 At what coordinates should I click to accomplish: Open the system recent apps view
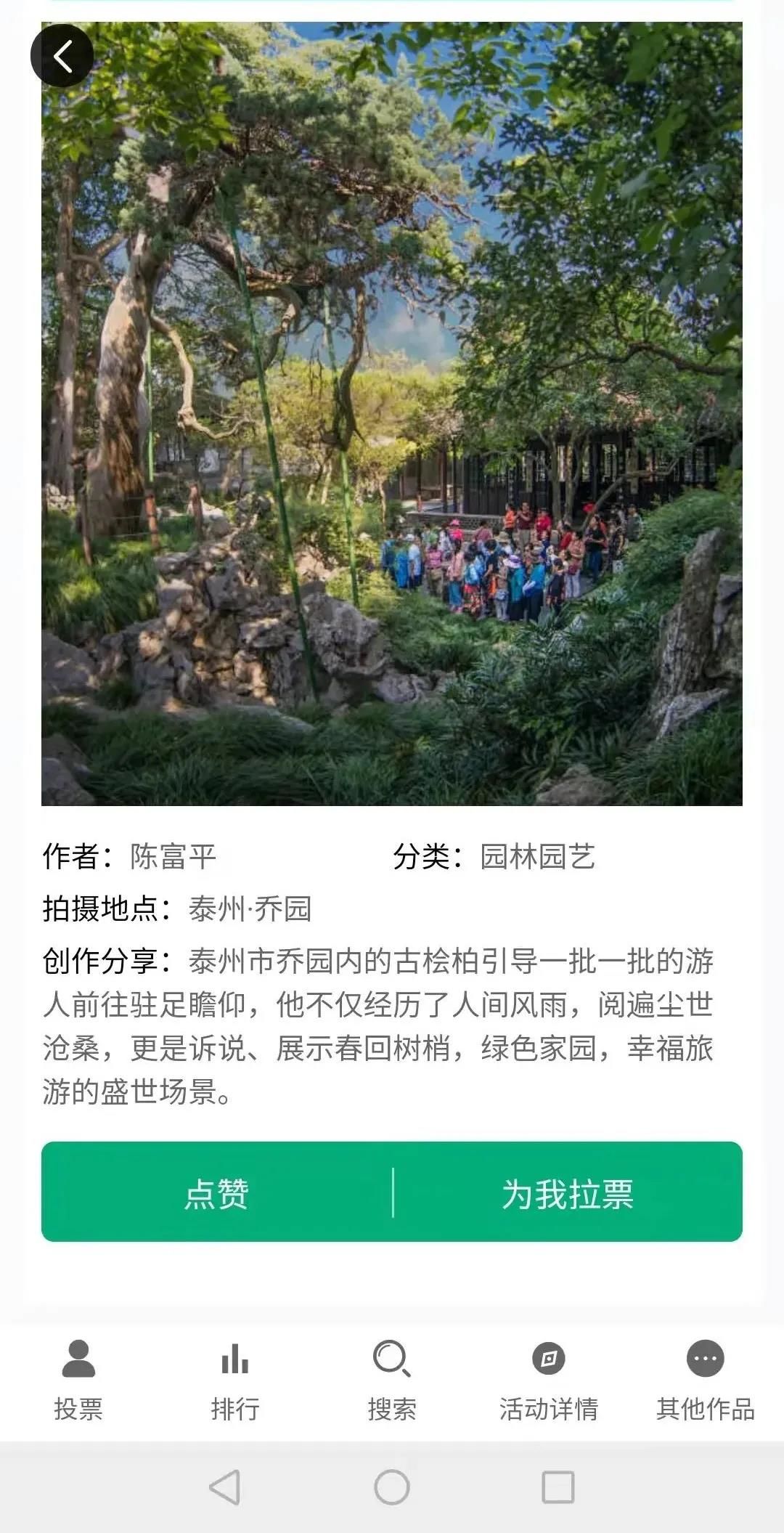[558, 1487]
